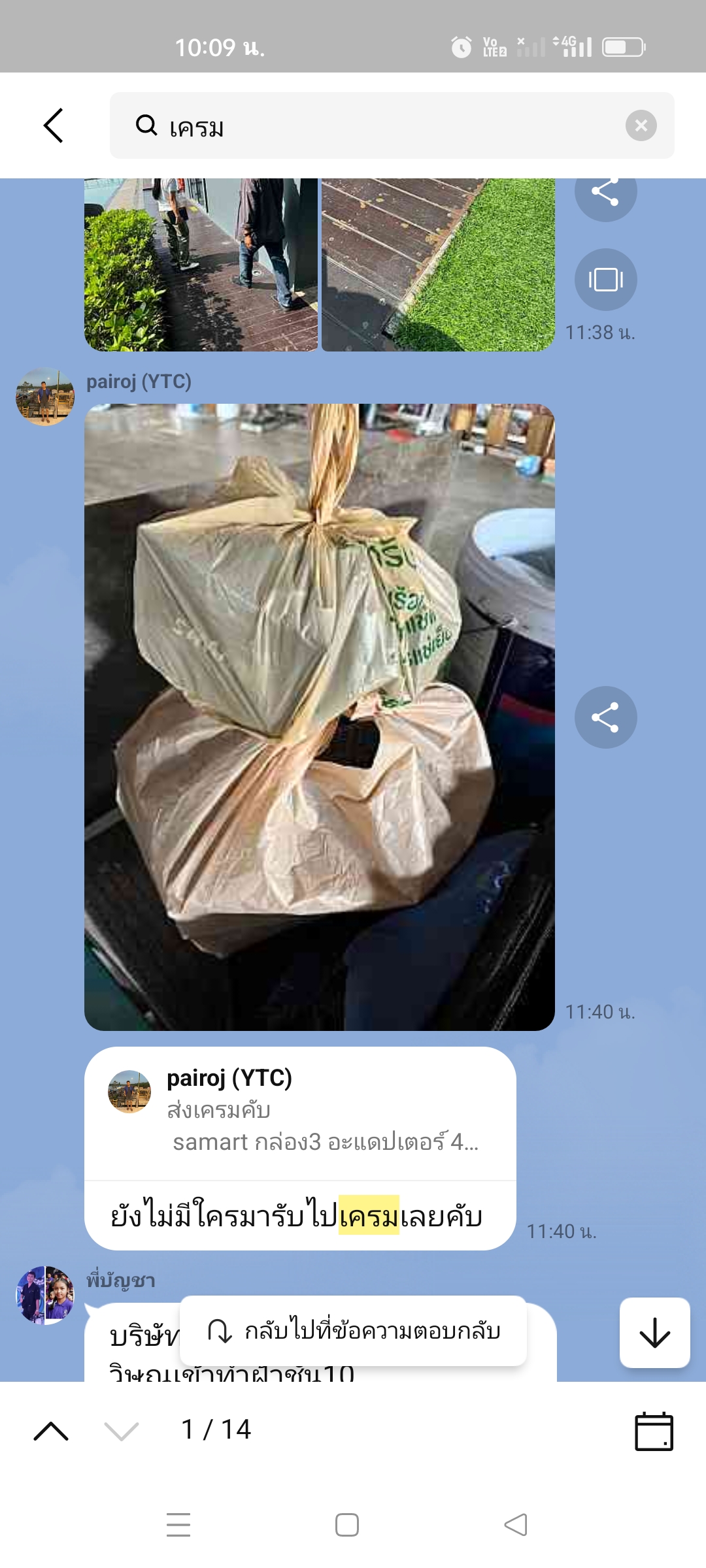706x1568 pixels.
Task: Open the walkway photo thumbnail
Action: pos(201,265)
